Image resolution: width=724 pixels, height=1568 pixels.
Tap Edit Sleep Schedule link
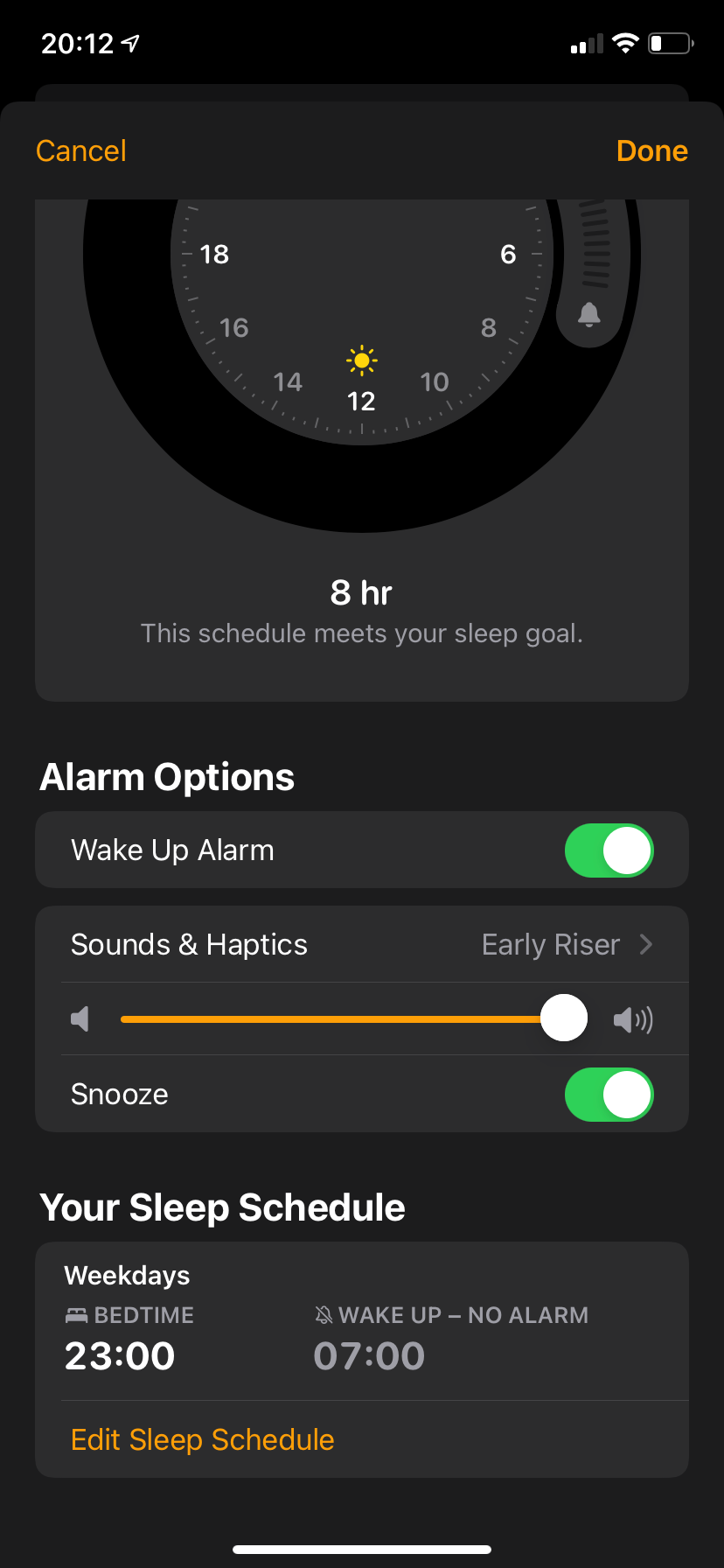pyautogui.click(x=203, y=1440)
